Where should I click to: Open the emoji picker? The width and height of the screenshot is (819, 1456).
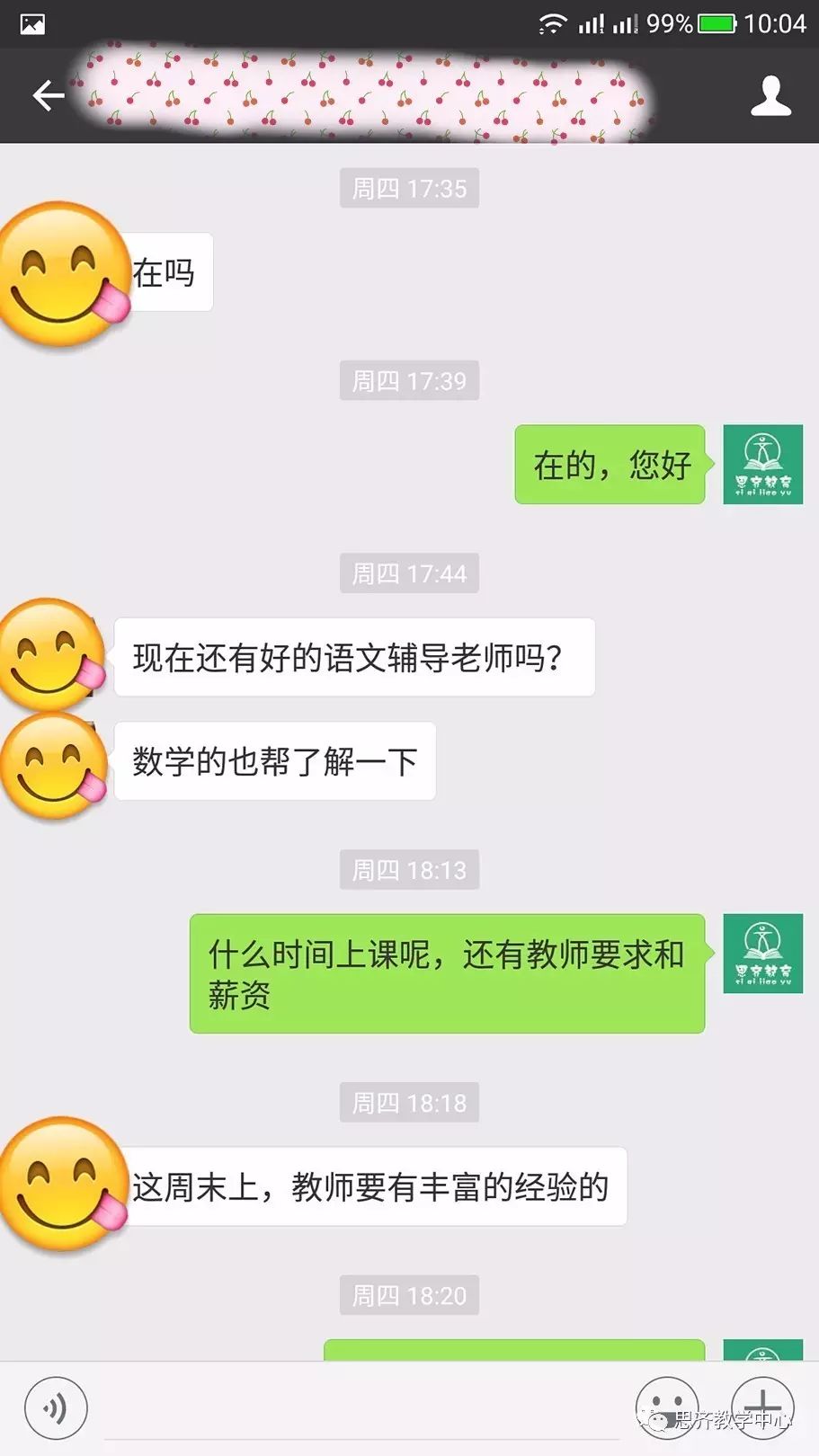point(666,1407)
